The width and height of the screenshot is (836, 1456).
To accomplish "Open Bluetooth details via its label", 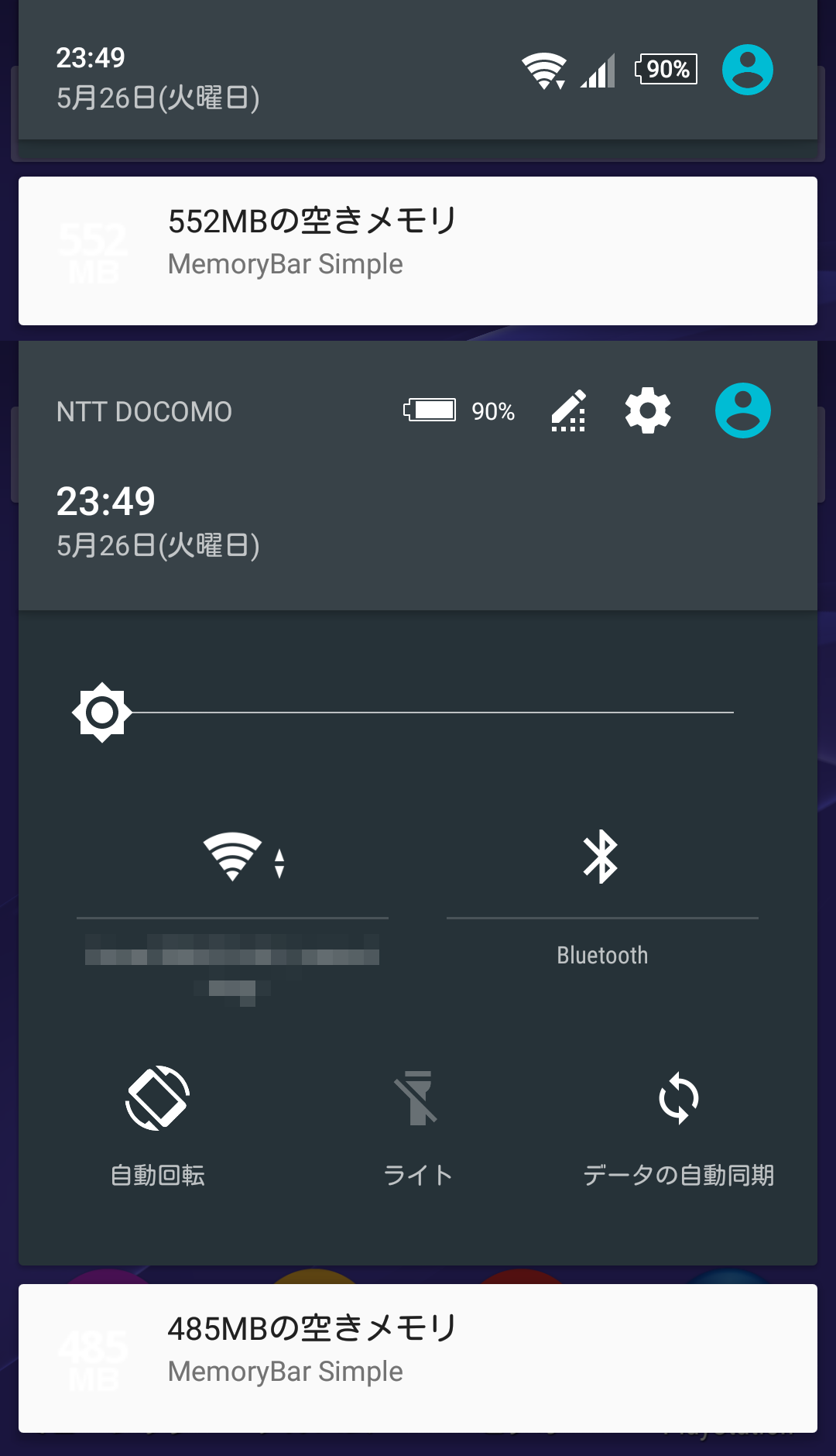I will [x=602, y=955].
